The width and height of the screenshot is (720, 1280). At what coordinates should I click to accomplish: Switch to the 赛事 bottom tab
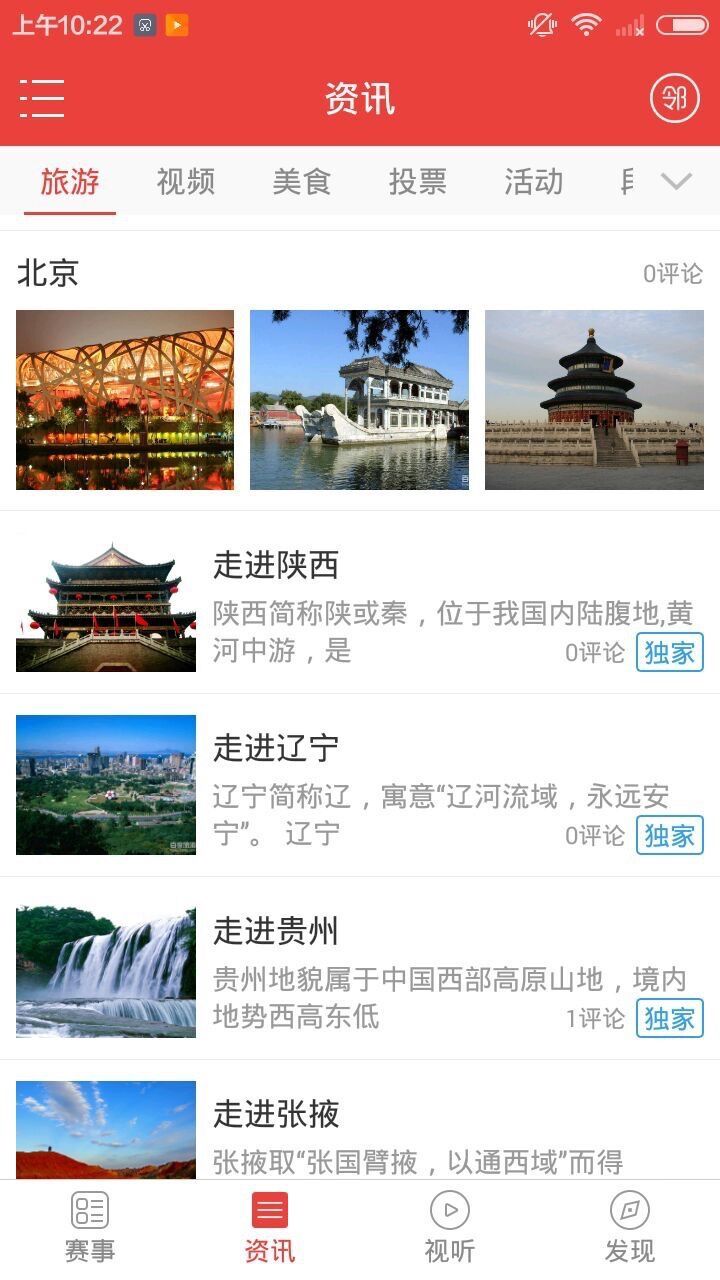click(90, 1229)
